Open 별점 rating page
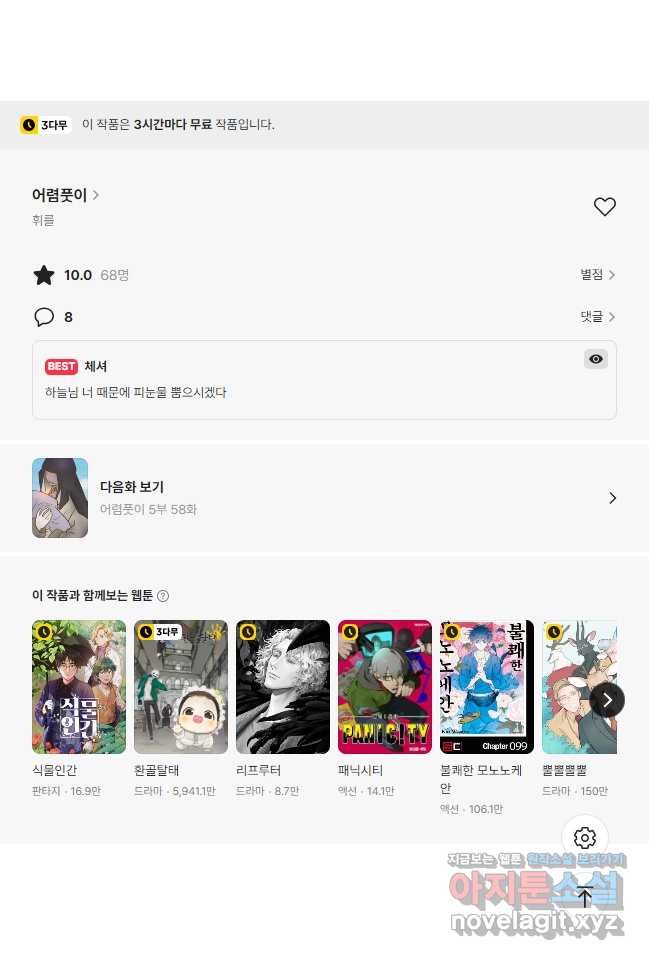Image resolution: width=649 pixels, height=960 pixels. pyautogui.click(x=597, y=275)
